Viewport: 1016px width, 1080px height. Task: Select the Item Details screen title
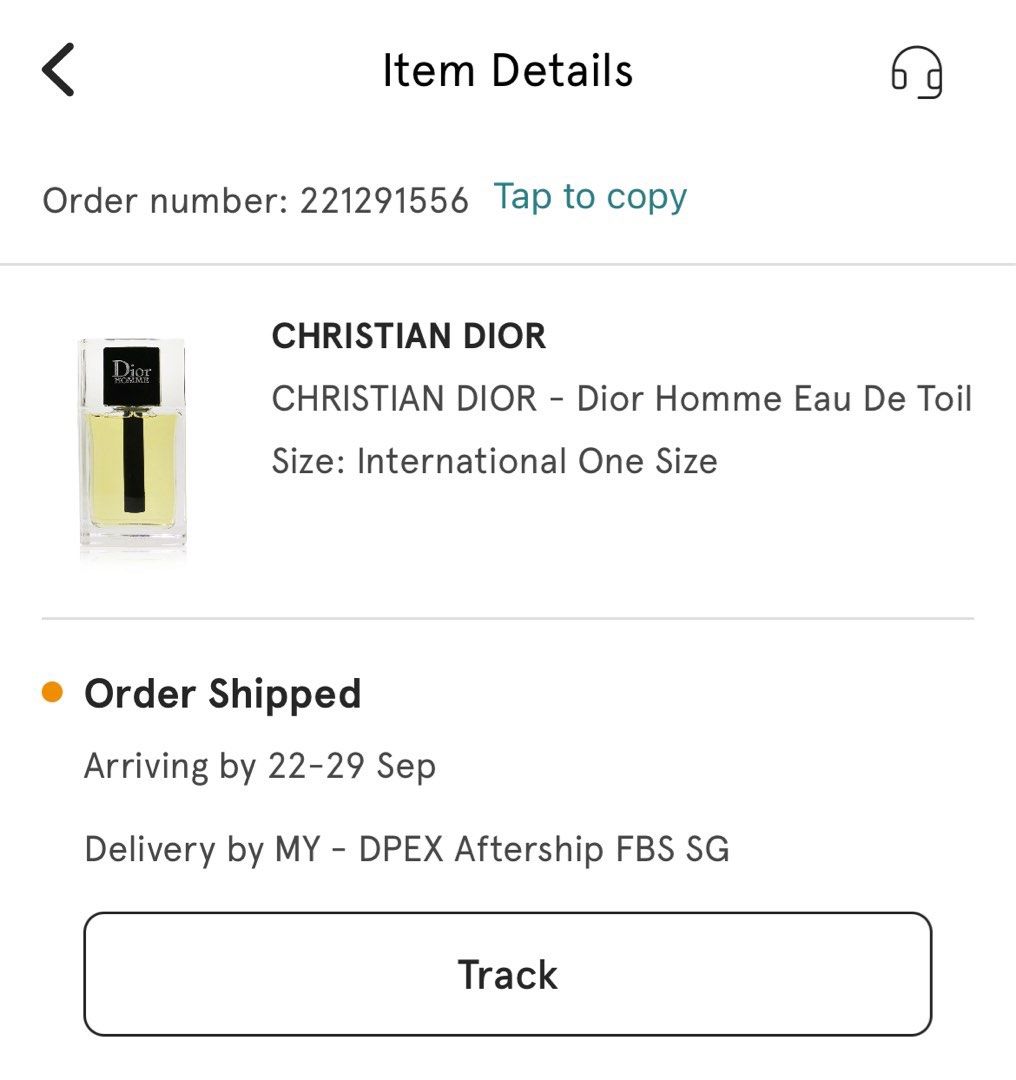(x=507, y=70)
